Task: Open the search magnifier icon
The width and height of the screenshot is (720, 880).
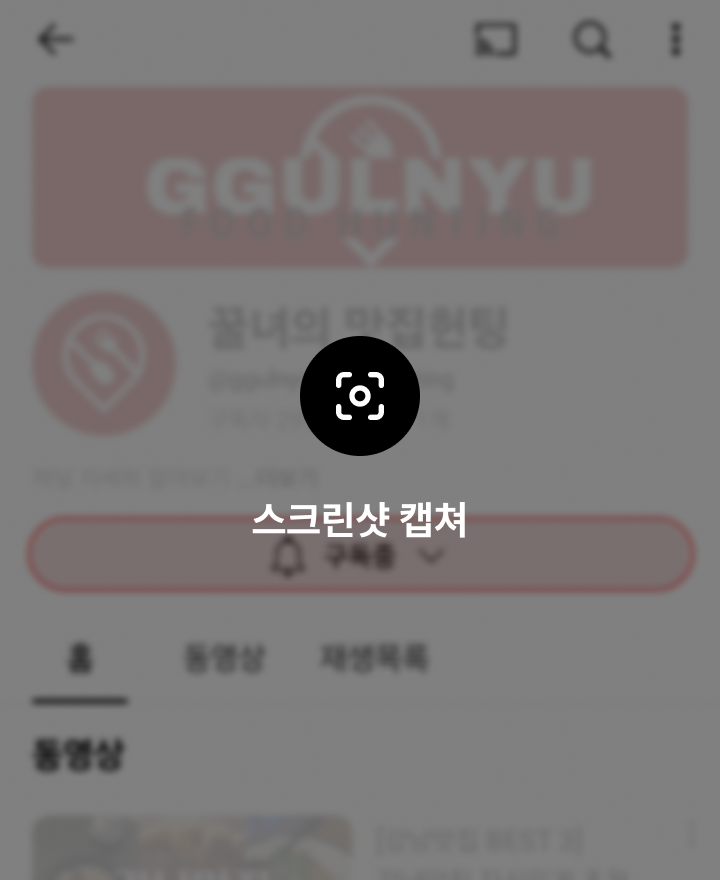Action: (x=591, y=40)
